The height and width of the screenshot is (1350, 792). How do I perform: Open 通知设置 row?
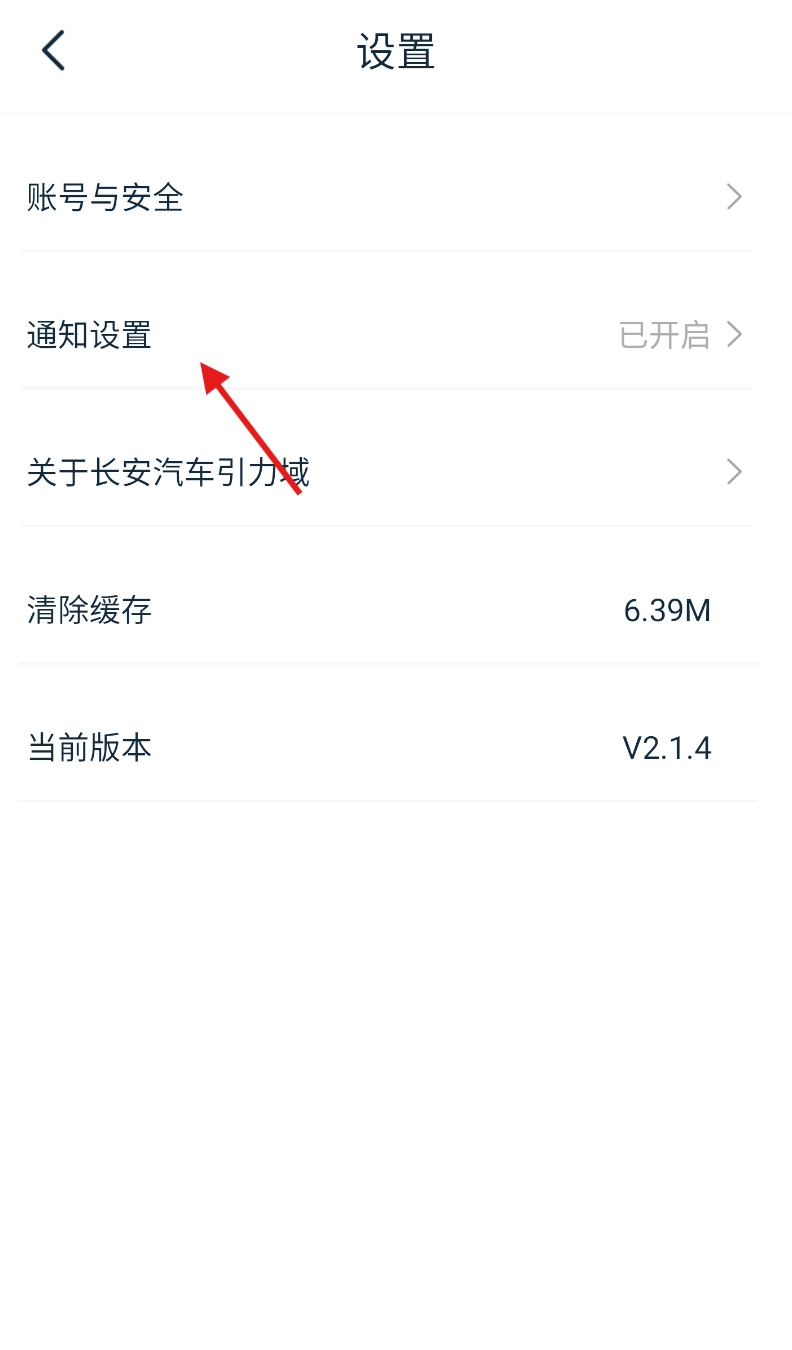pos(385,335)
